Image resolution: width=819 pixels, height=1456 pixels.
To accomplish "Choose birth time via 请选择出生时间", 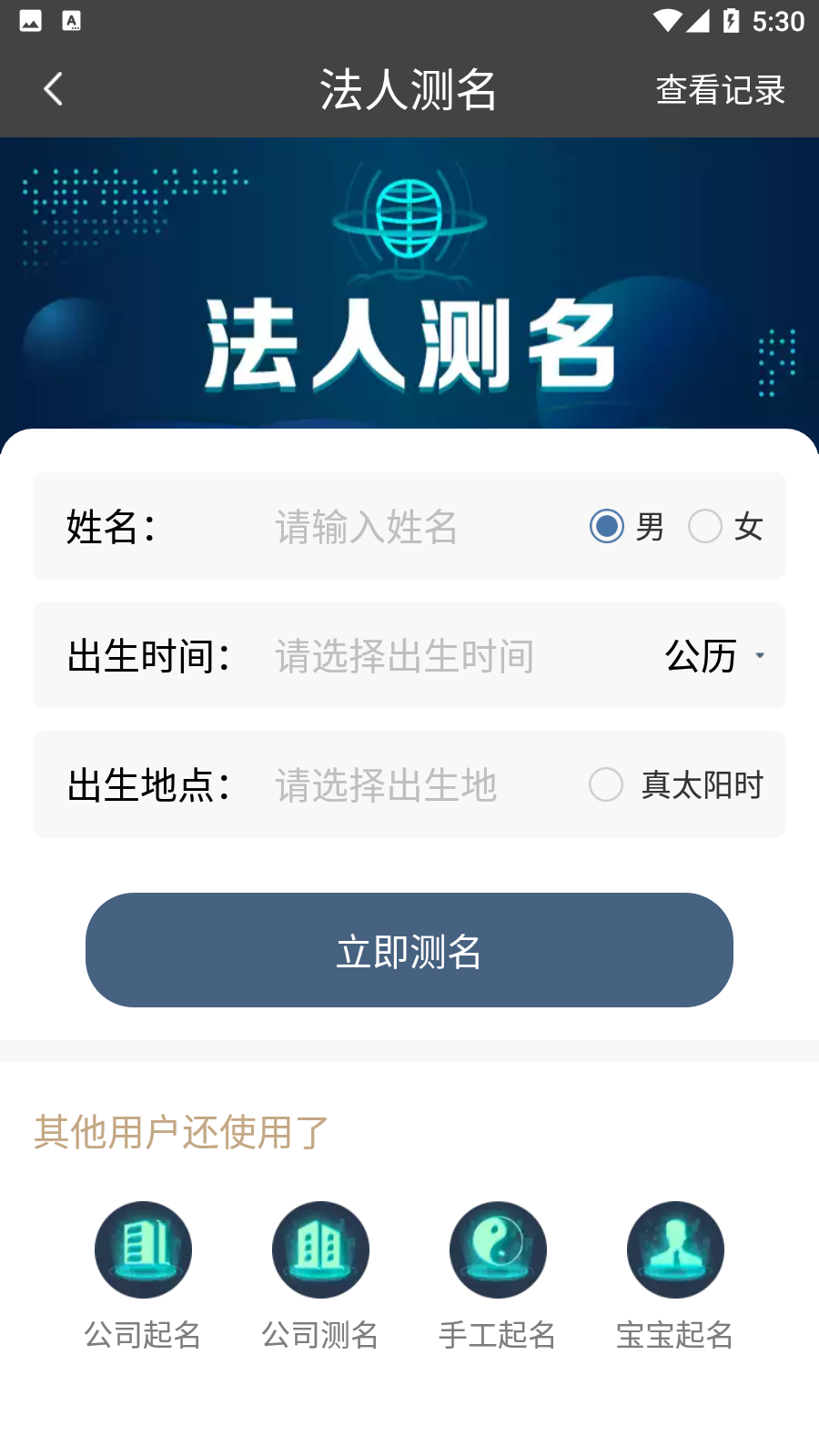I will coord(405,656).
